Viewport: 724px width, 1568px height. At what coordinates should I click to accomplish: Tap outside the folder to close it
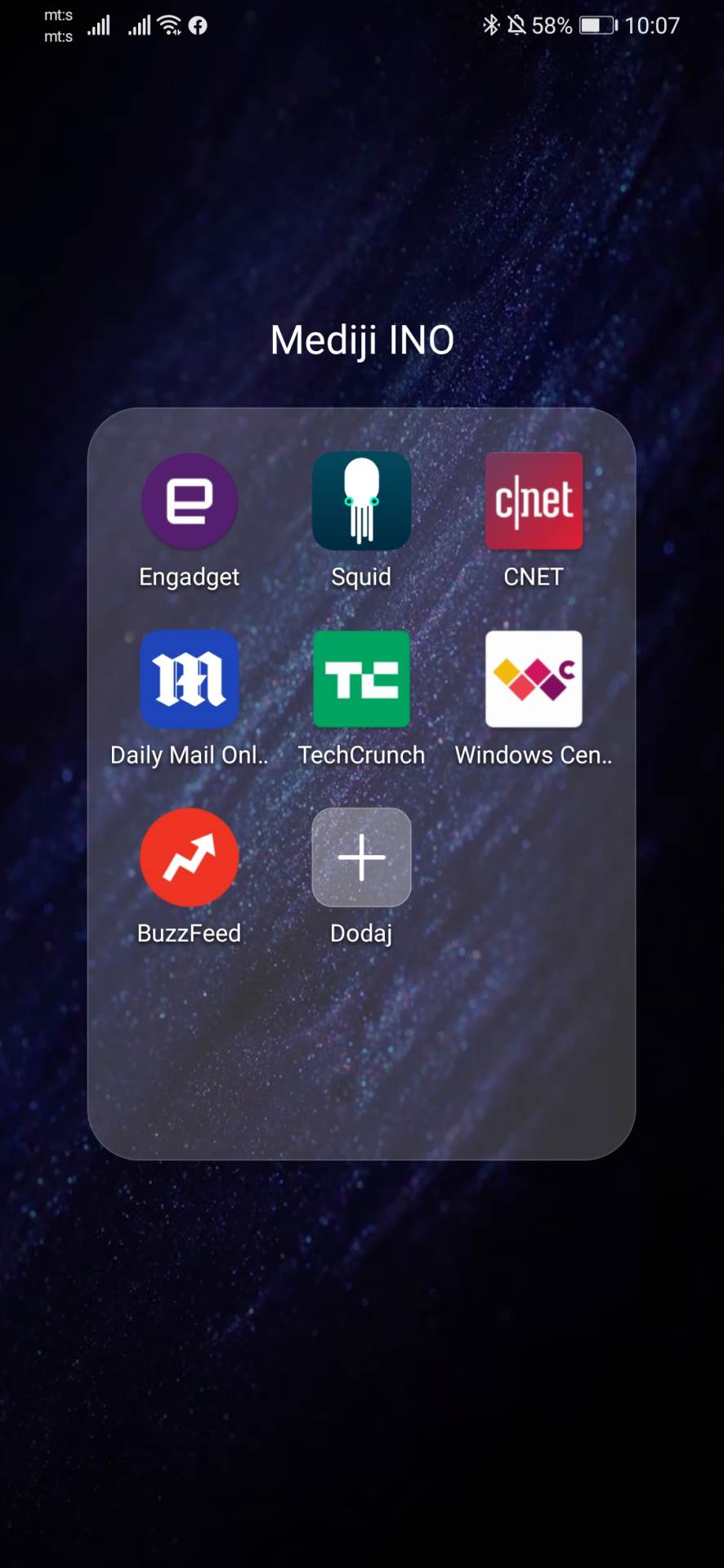coord(362,1347)
